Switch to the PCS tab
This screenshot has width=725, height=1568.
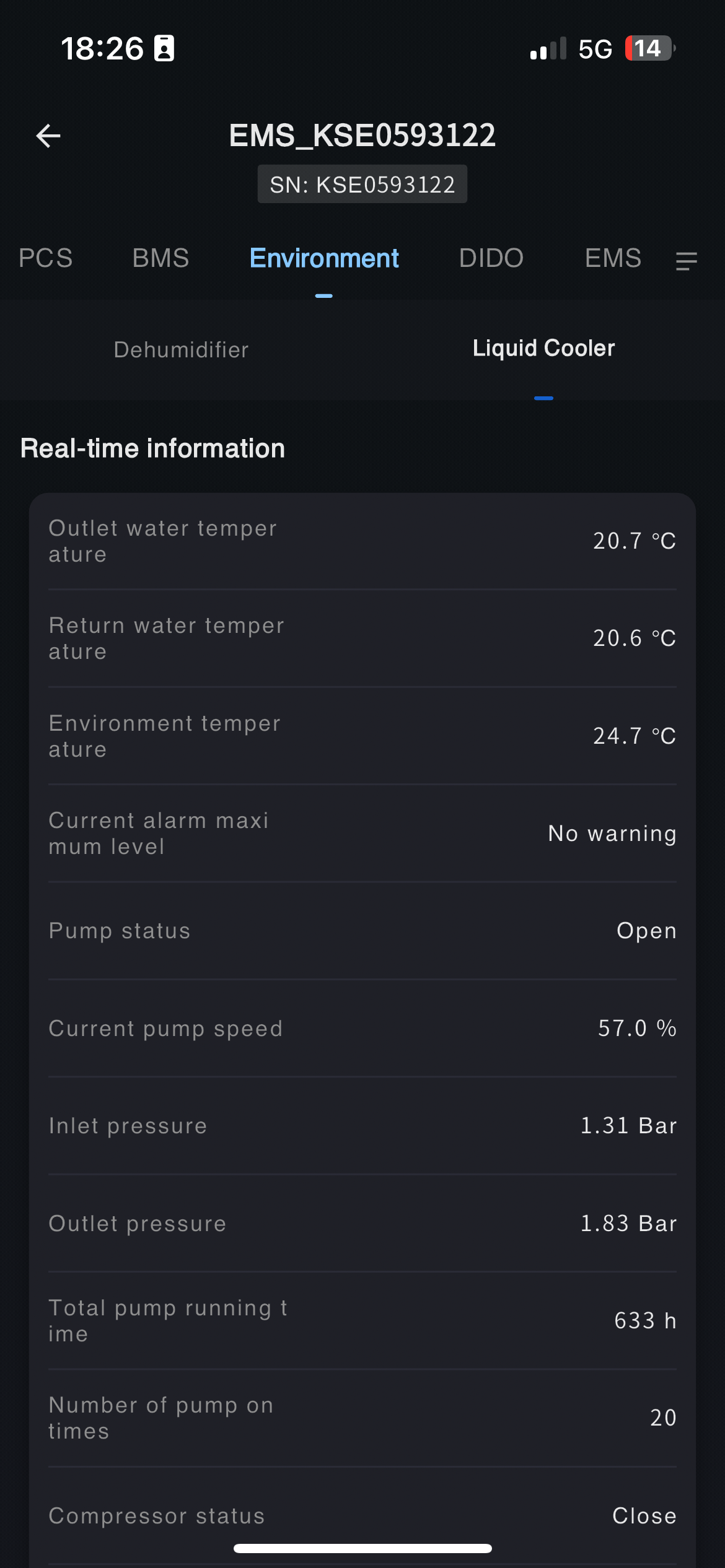[45, 258]
